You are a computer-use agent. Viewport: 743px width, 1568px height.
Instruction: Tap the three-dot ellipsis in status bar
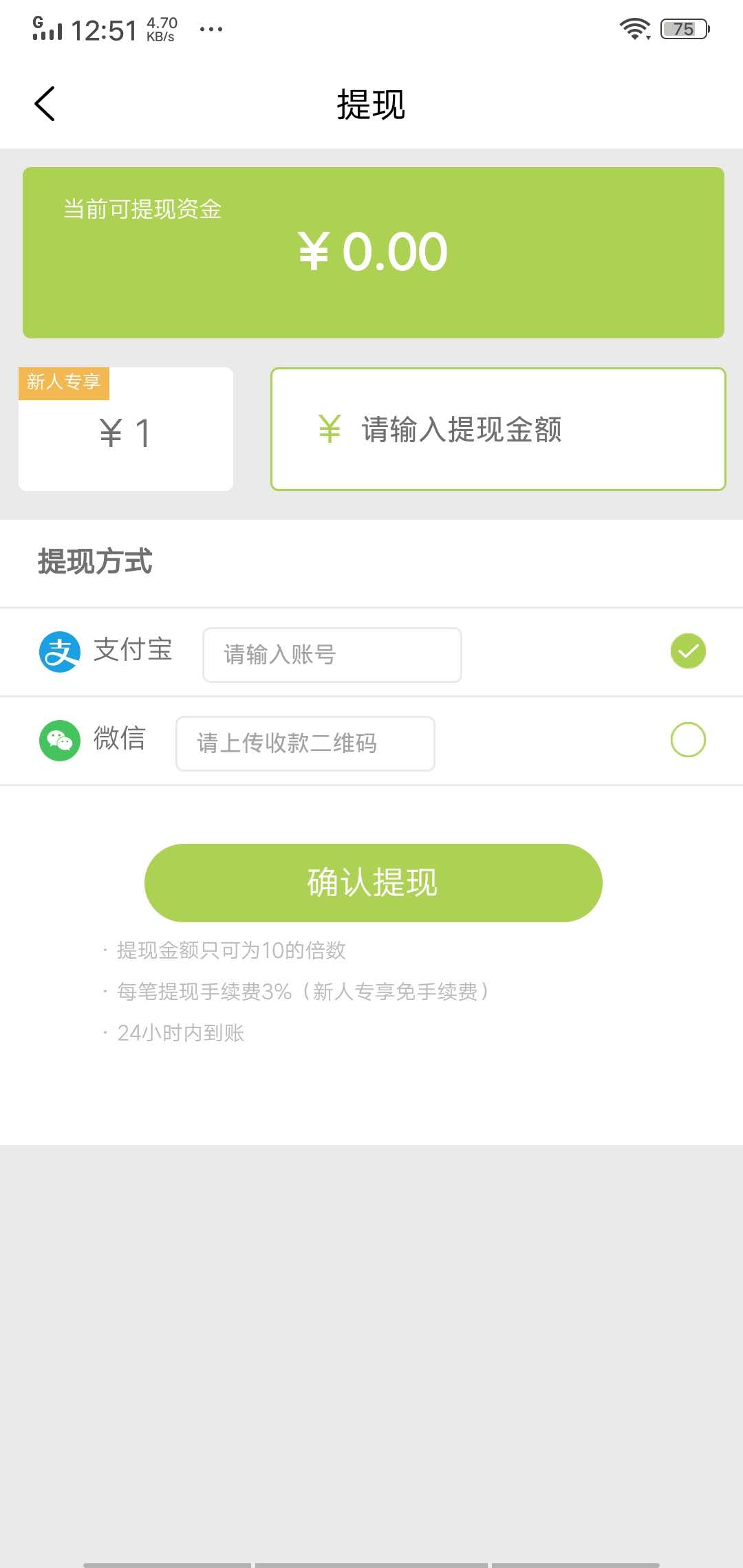(x=211, y=30)
